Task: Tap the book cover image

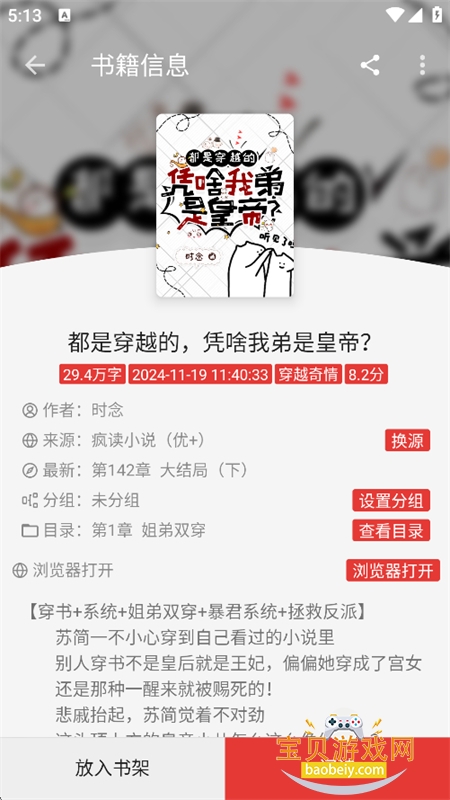Action: click(224, 205)
